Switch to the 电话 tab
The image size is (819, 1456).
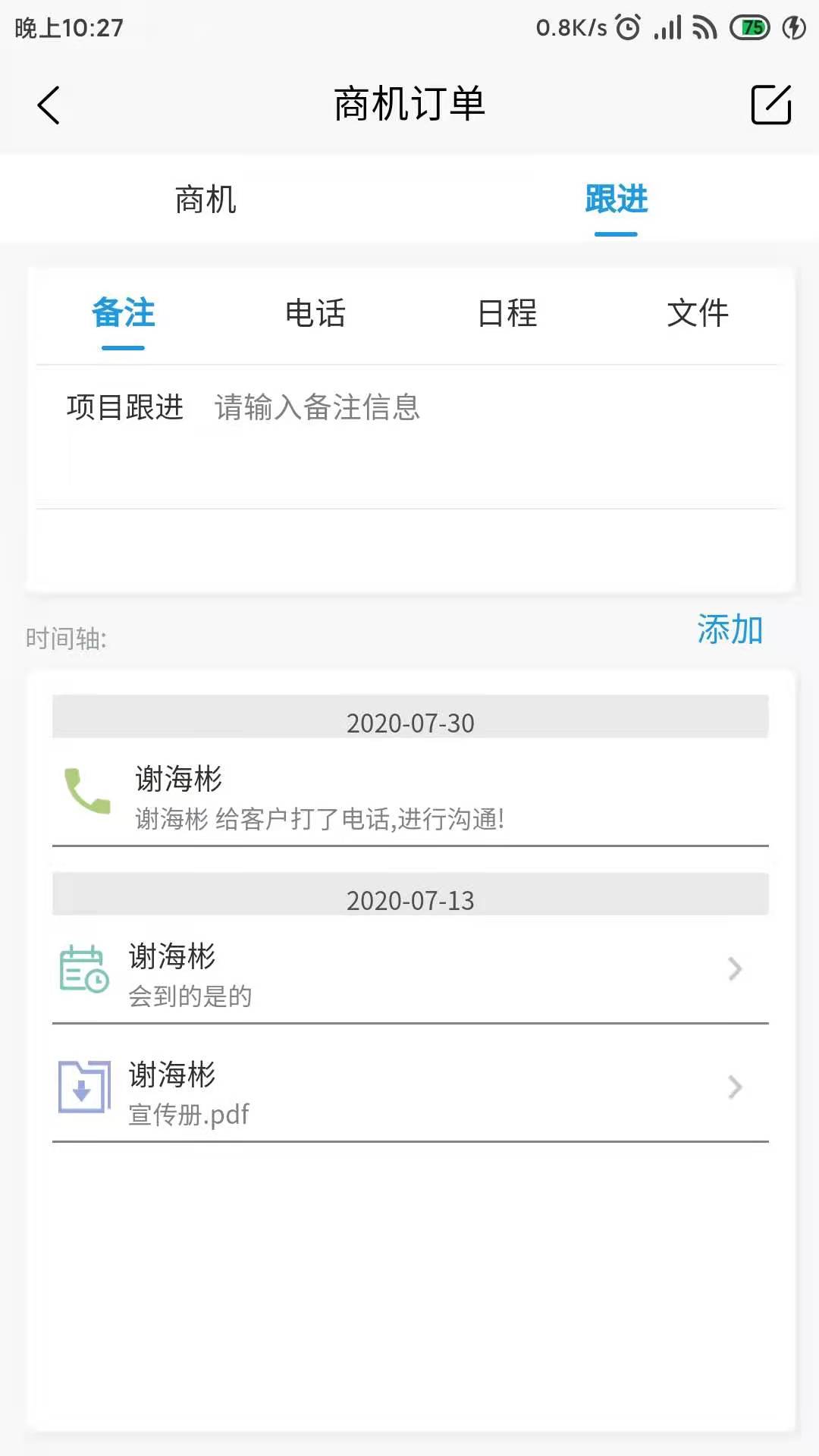pos(315,313)
